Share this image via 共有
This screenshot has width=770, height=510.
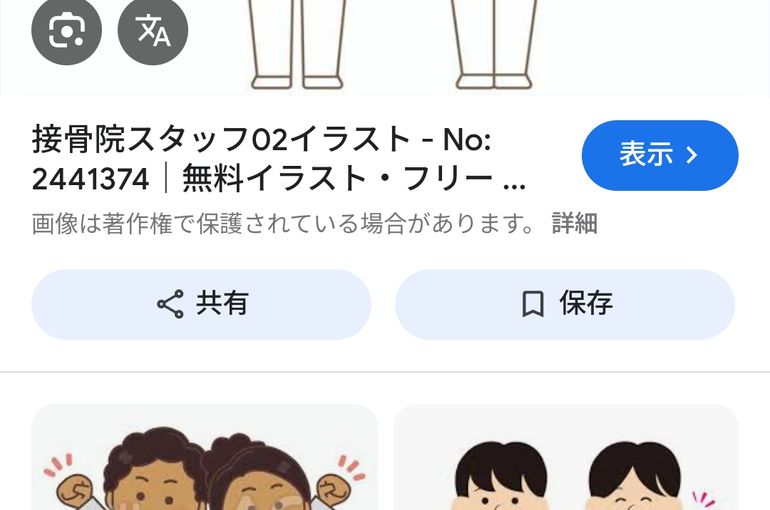point(201,304)
